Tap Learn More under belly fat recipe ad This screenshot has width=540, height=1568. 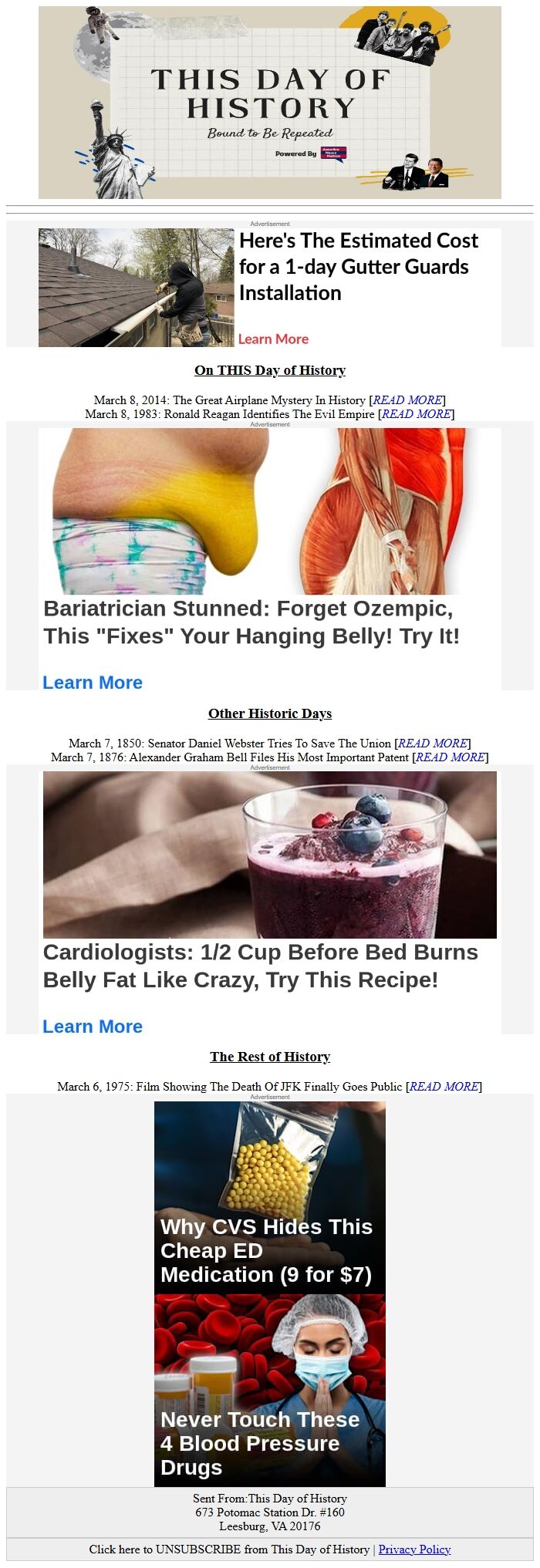(93, 1027)
